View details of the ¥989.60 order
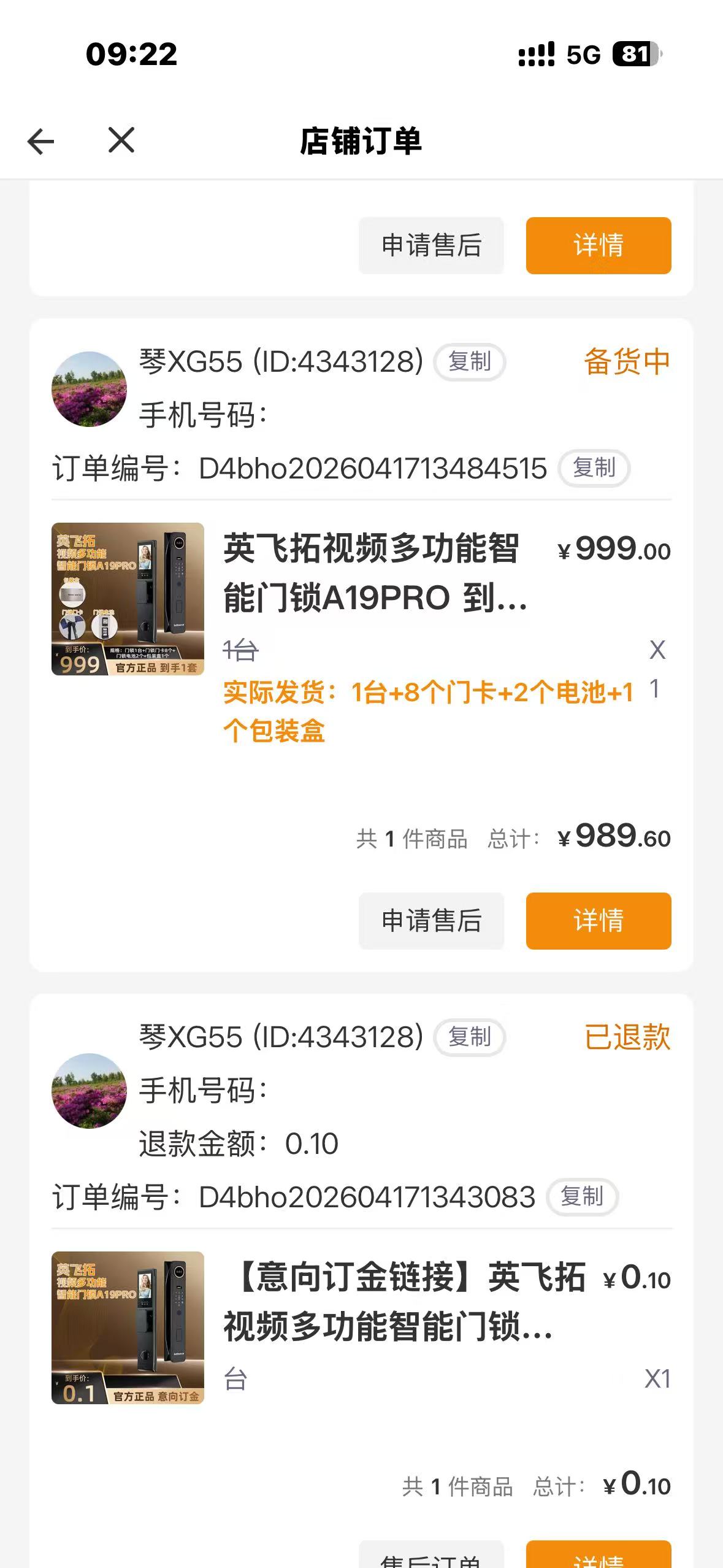The height and width of the screenshot is (1568, 723). click(599, 921)
